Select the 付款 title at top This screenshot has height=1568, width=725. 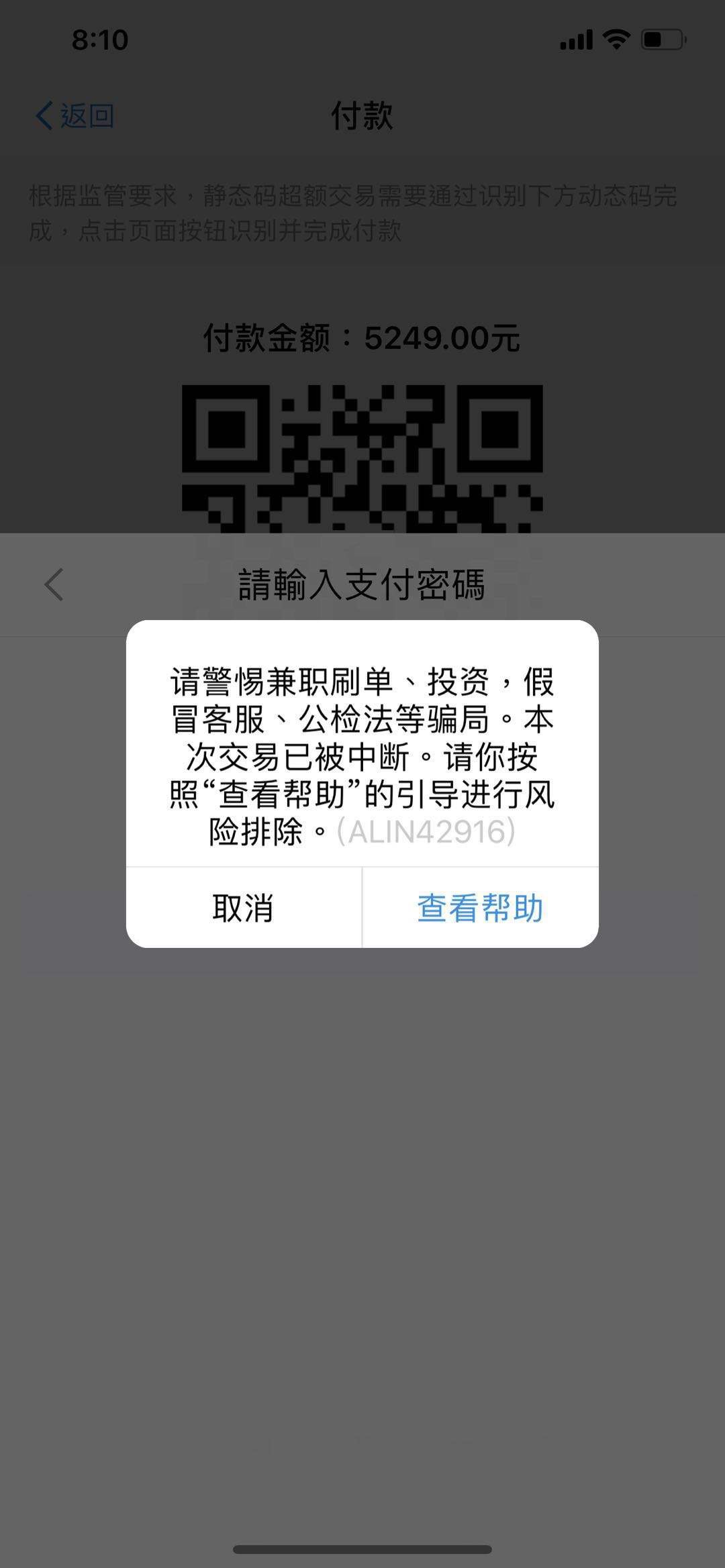[362, 116]
